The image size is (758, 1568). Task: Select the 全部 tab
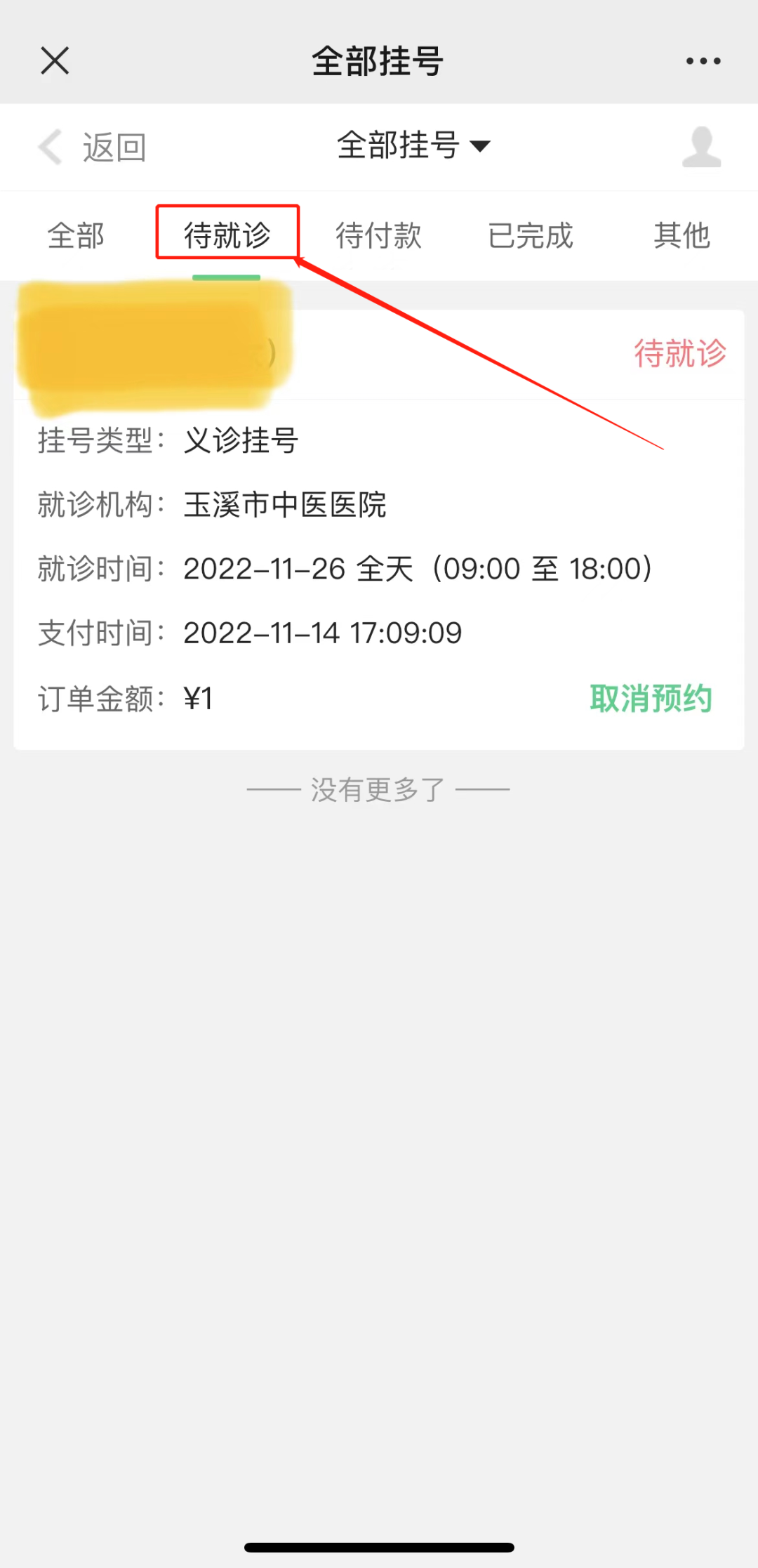(76, 236)
